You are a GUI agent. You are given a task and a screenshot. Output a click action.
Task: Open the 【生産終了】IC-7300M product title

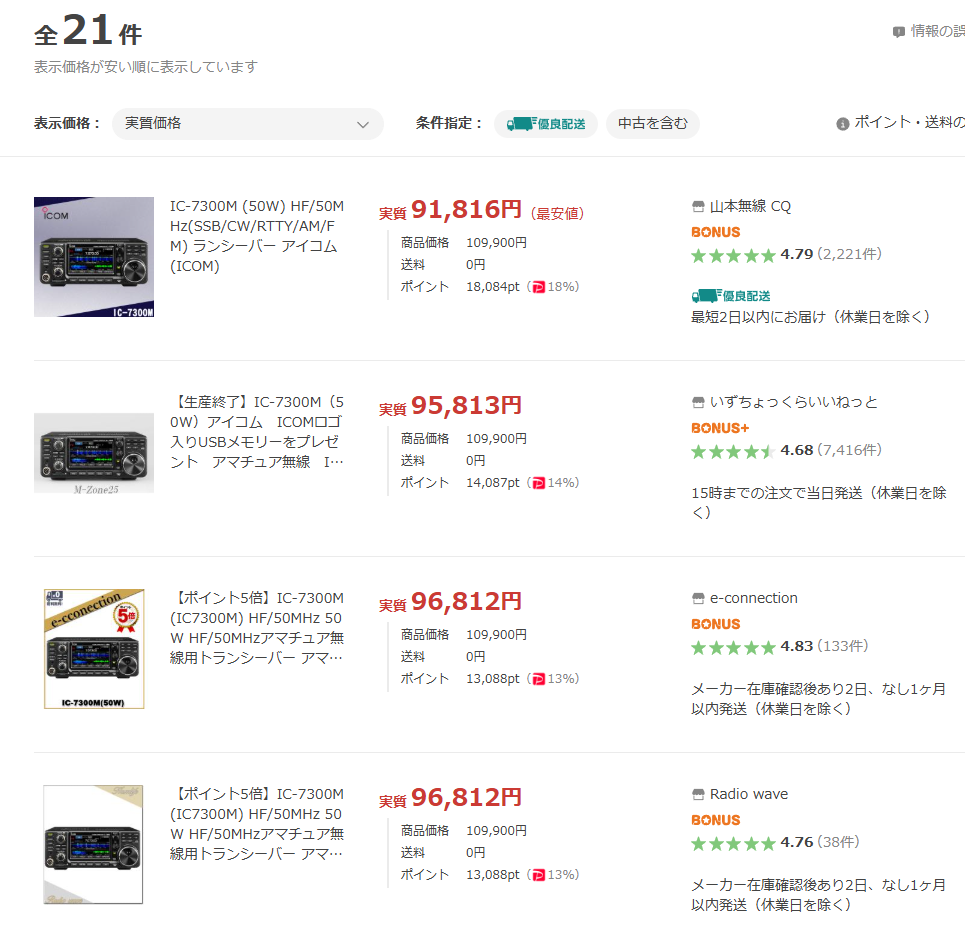(x=257, y=432)
